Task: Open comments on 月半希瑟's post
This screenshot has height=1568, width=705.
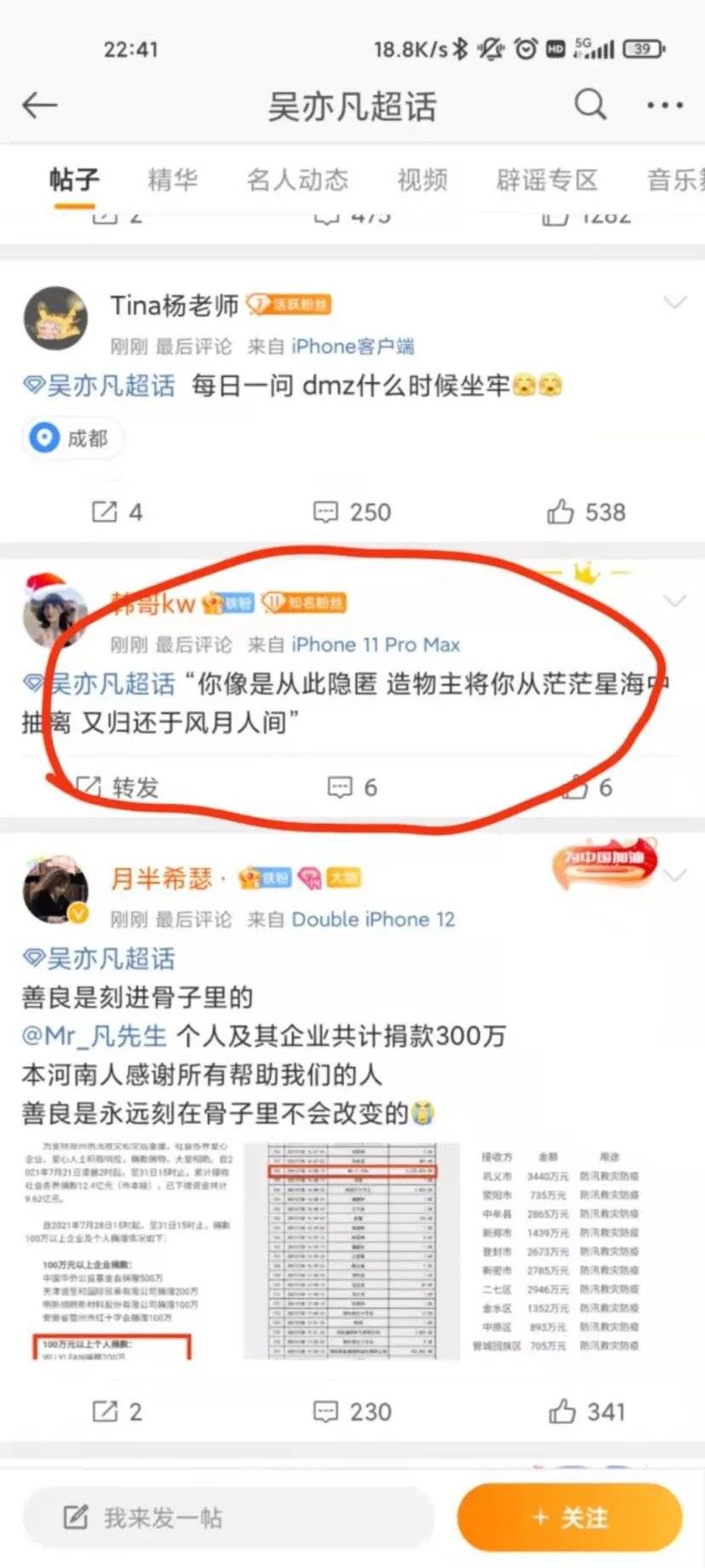Action: tap(352, 1411)
